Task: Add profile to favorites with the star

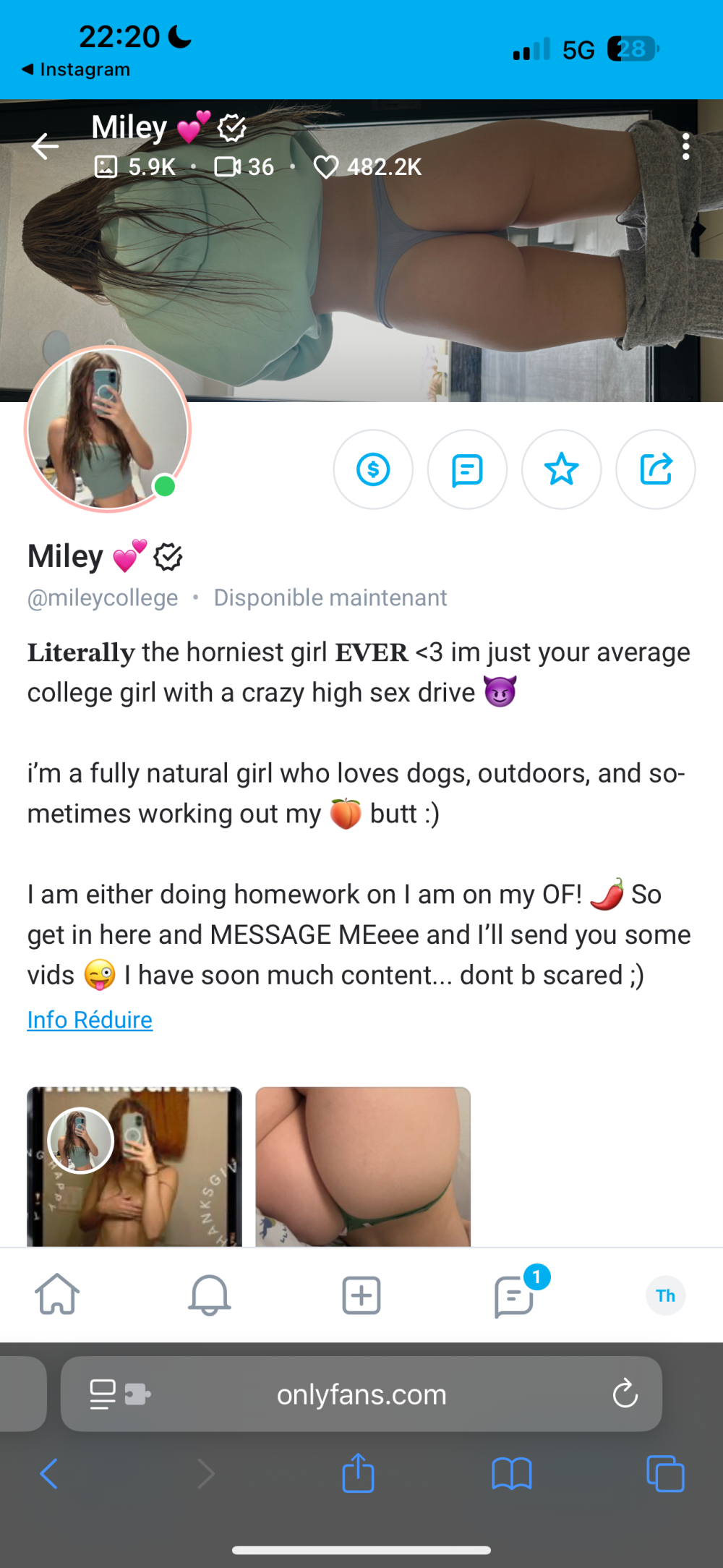Action: (x=562, y=470)
